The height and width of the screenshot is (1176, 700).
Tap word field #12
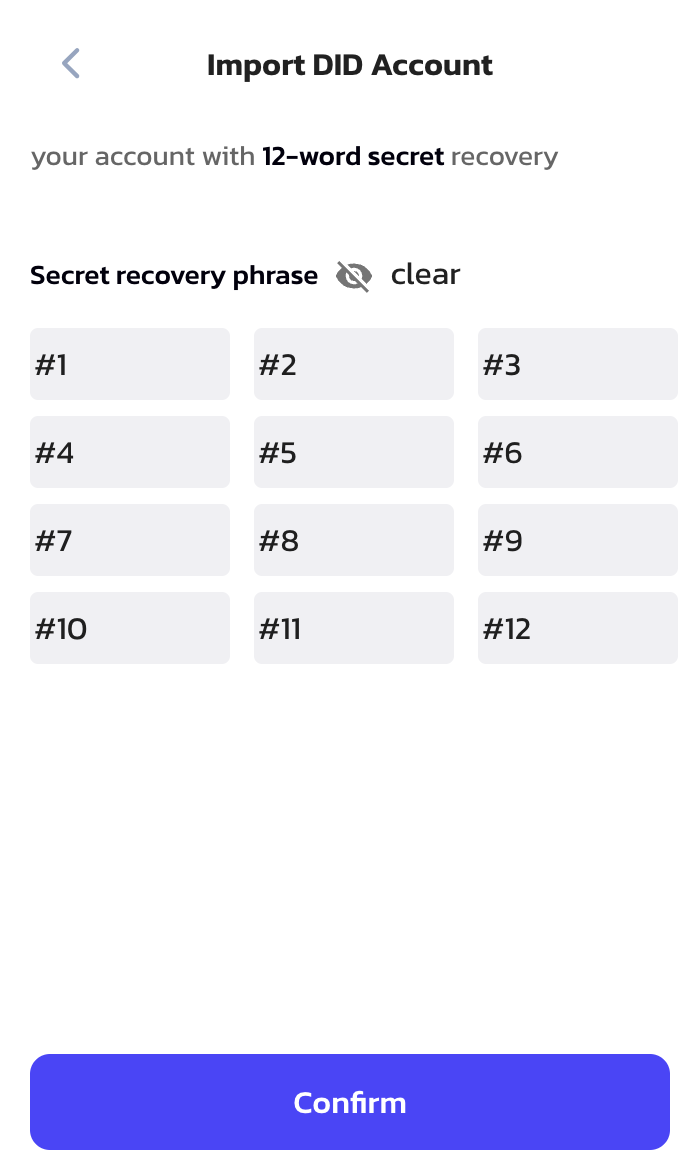point(578,629)
